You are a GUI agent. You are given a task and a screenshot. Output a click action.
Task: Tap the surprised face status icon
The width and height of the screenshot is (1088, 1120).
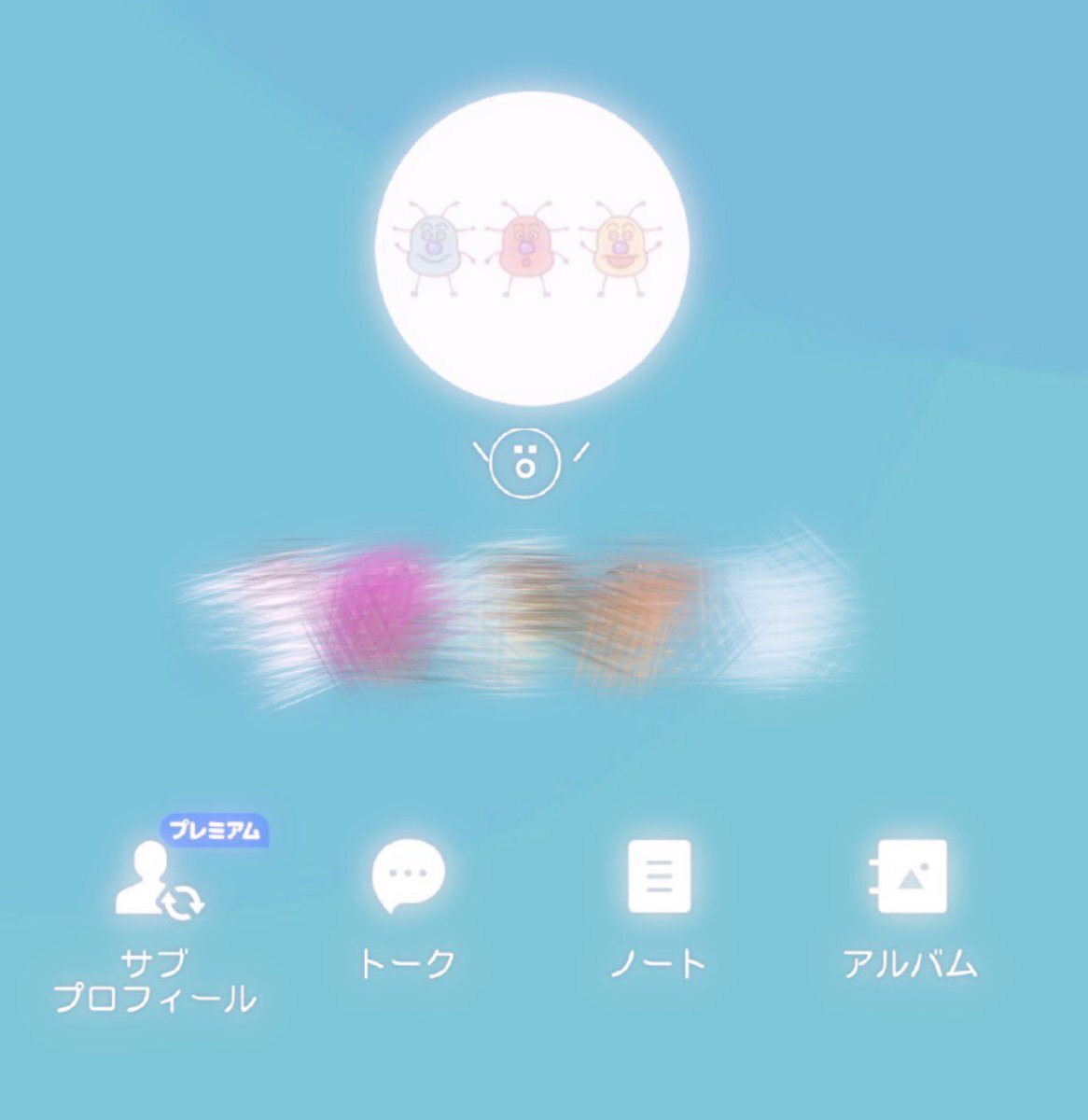pyautogui.click(x=525, y=464)
